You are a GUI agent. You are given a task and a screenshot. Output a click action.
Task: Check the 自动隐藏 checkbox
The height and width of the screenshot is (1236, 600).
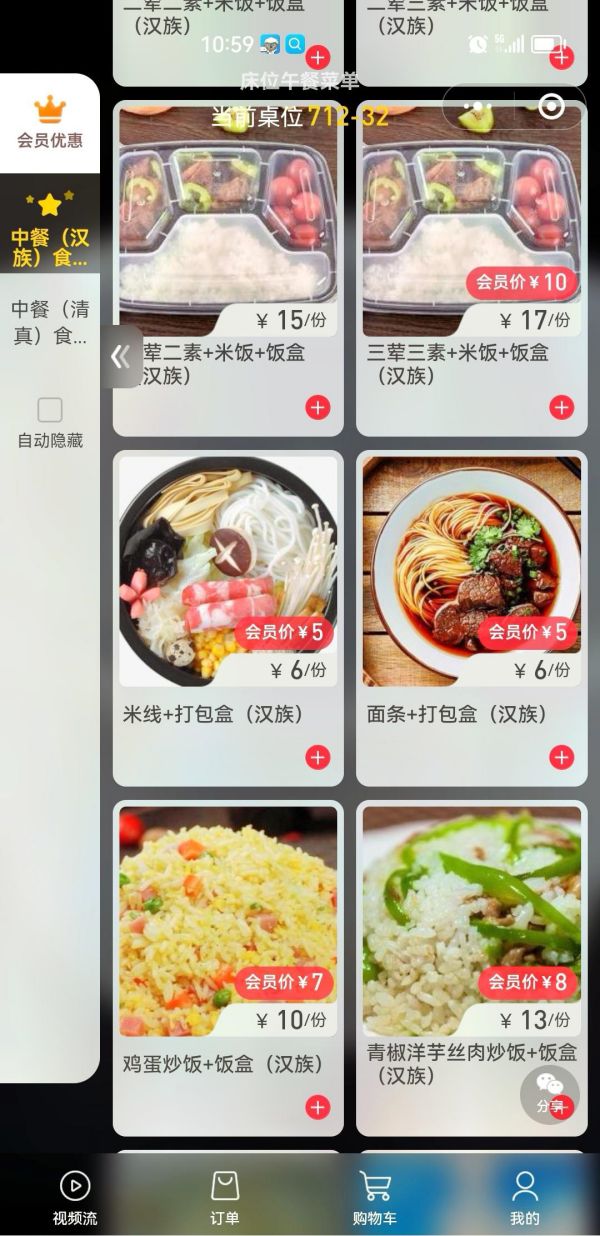(x=49, y=410)
